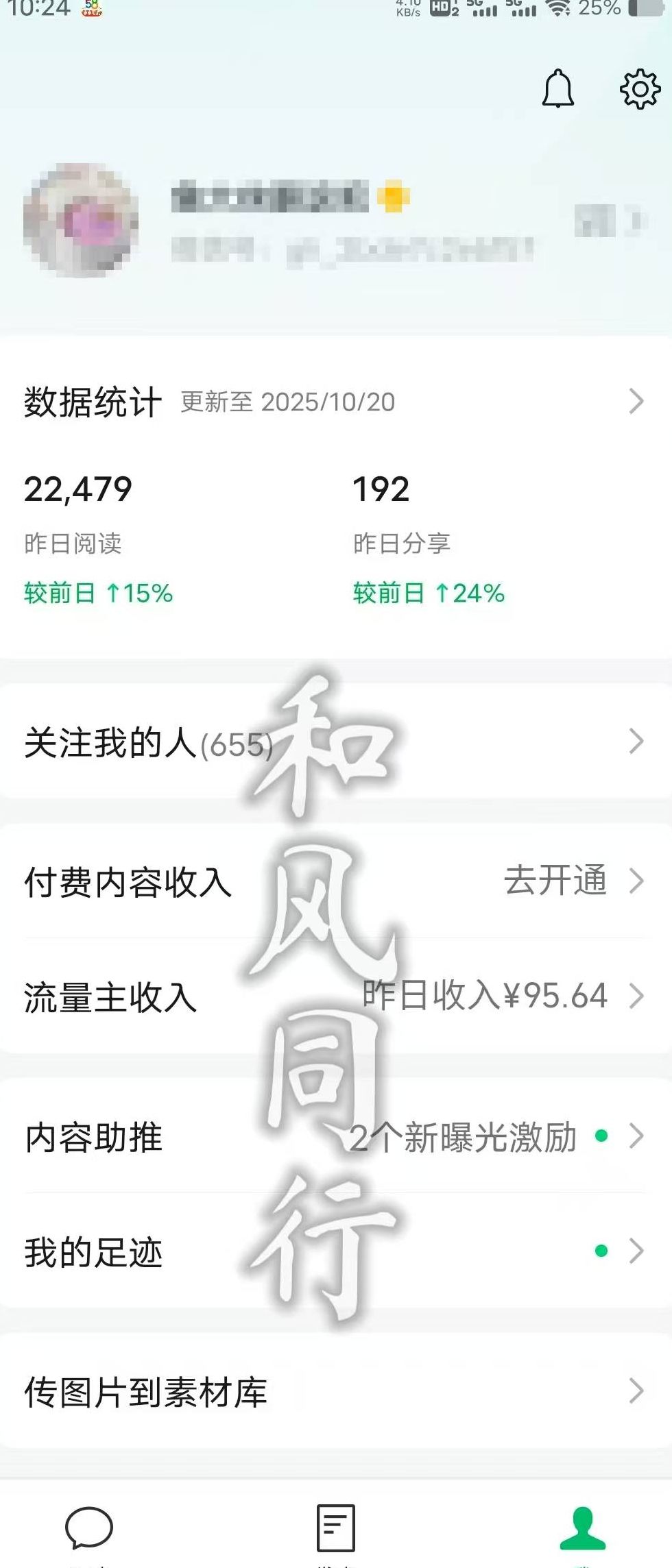Open the notifications bell
The image size is (672, 1568).
click(558, 89)
